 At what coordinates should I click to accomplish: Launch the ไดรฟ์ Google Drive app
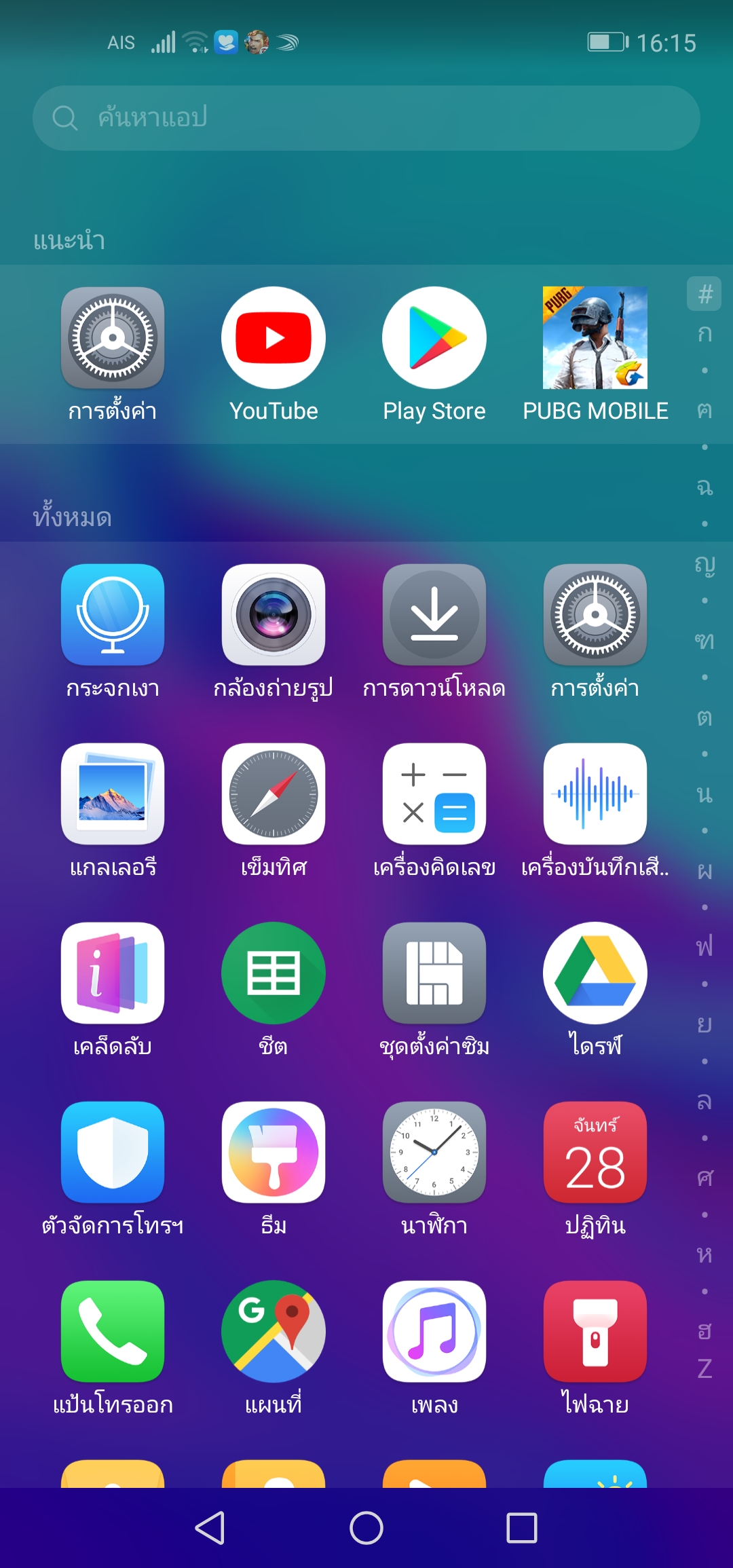point(595,973)
